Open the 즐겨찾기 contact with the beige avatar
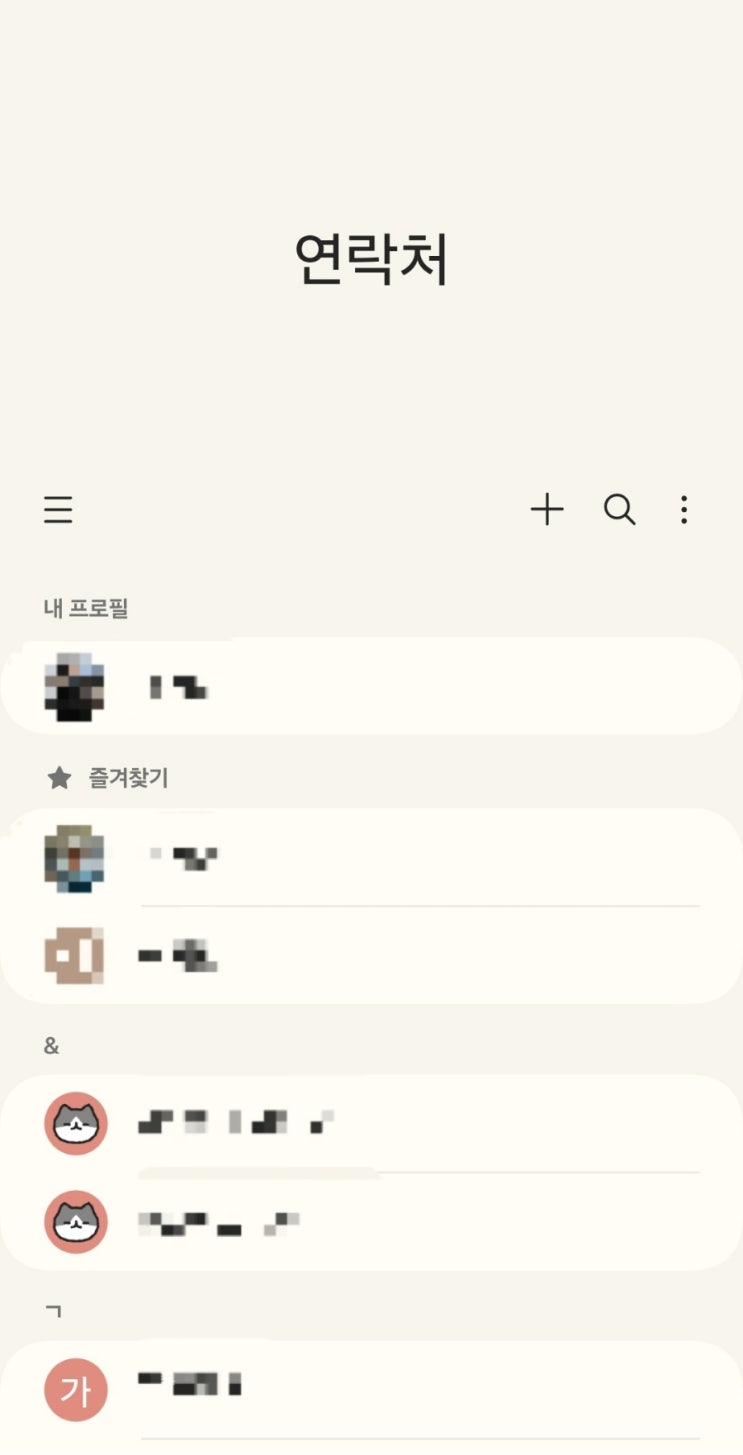Image resolution: width=743 pixels, height=1455 pixels. click(x=370, y=956)
